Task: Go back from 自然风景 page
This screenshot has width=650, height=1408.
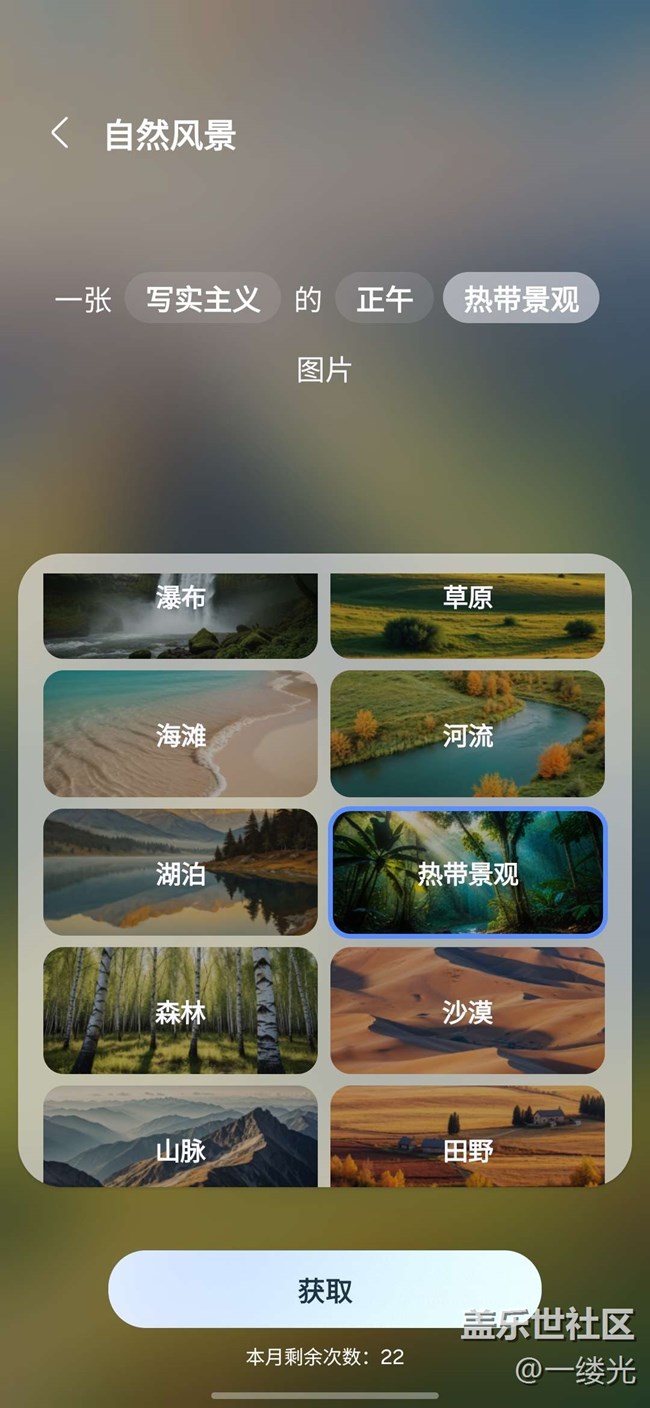Action: pyautogui.click(x=61, y=134)
